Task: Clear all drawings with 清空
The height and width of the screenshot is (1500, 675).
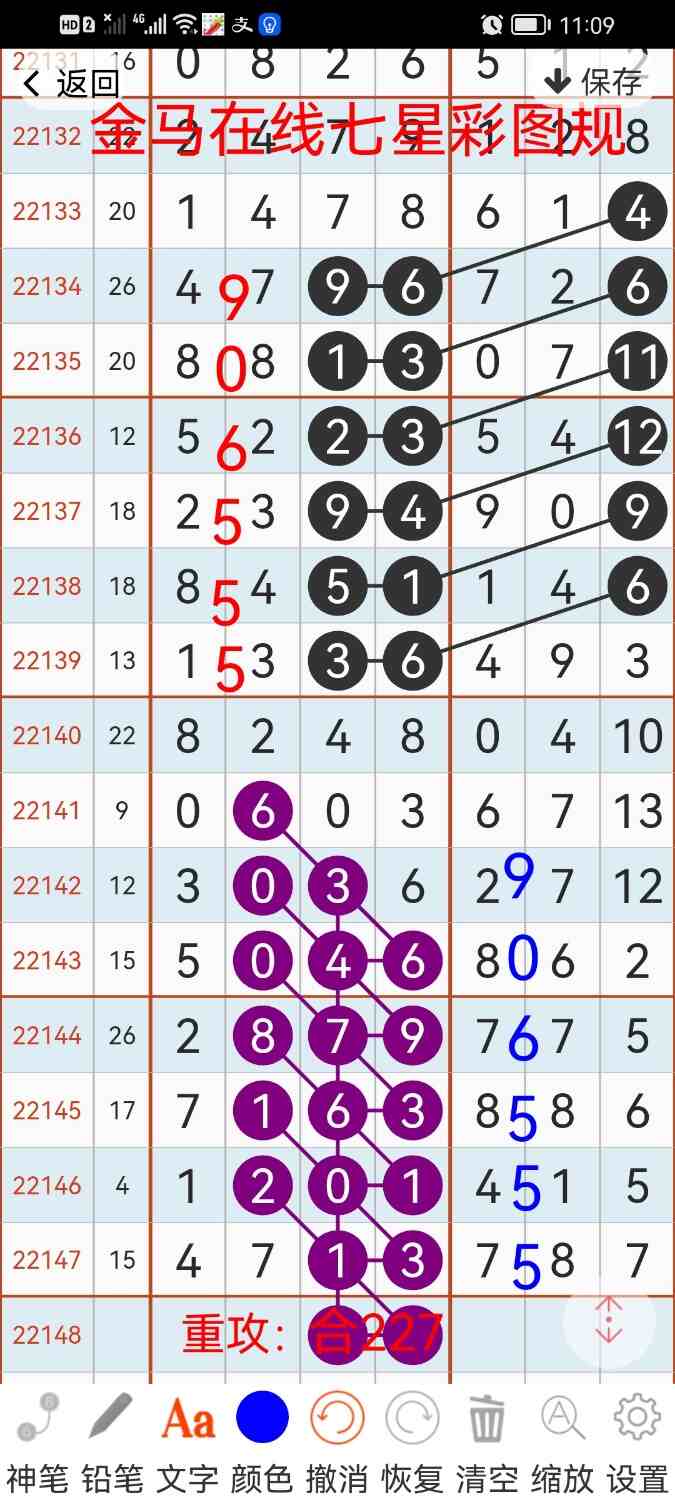Action: (x=487, y=1438)
